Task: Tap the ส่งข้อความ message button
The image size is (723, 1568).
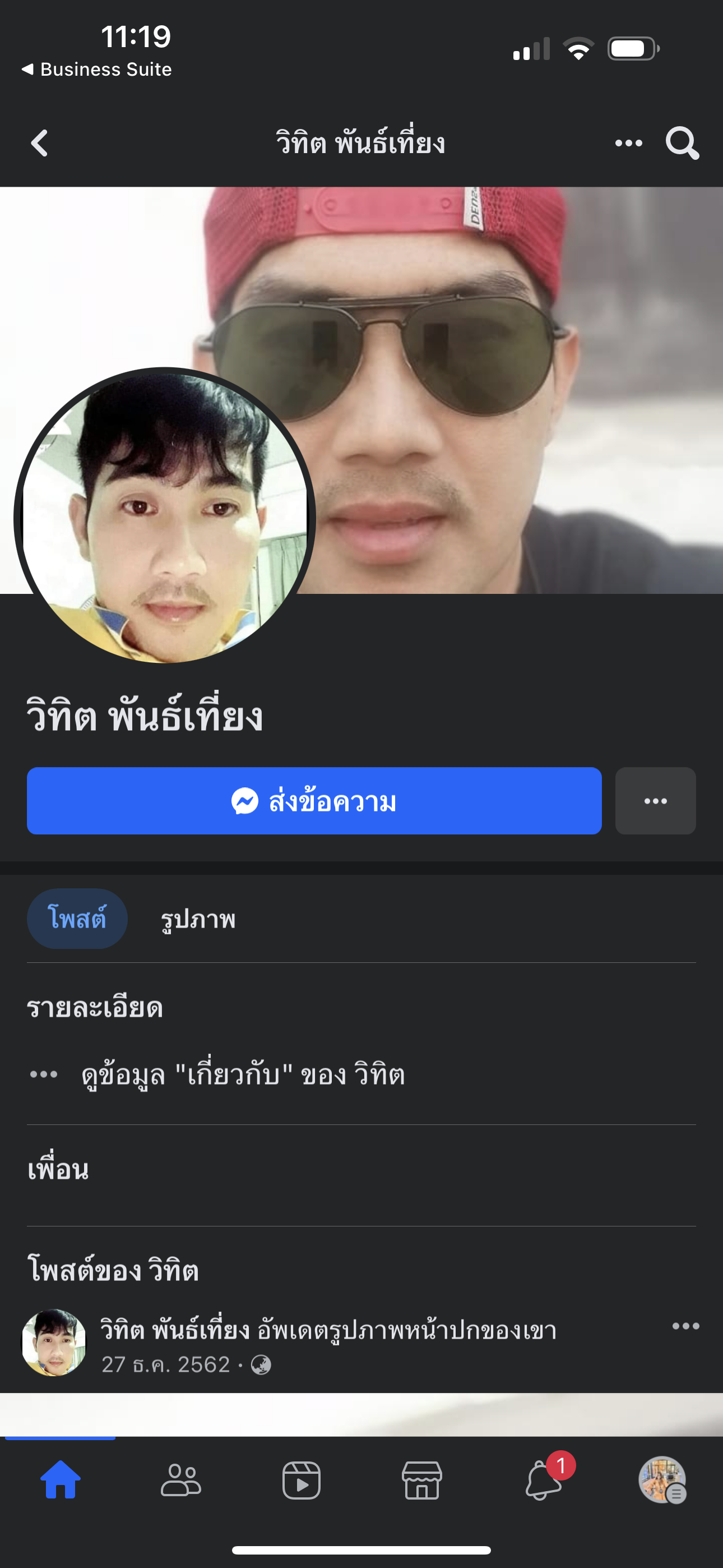Action: [314, 800]
